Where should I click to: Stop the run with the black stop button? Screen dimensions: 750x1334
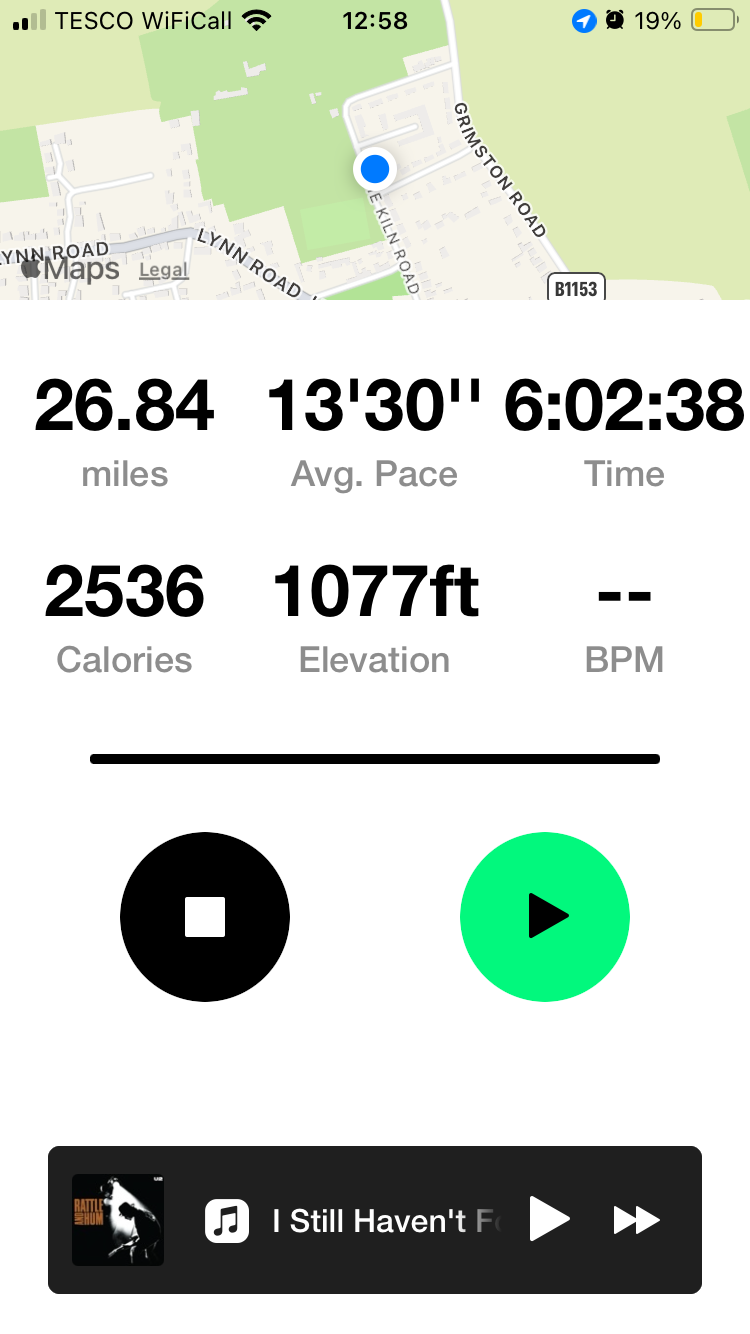205,917
